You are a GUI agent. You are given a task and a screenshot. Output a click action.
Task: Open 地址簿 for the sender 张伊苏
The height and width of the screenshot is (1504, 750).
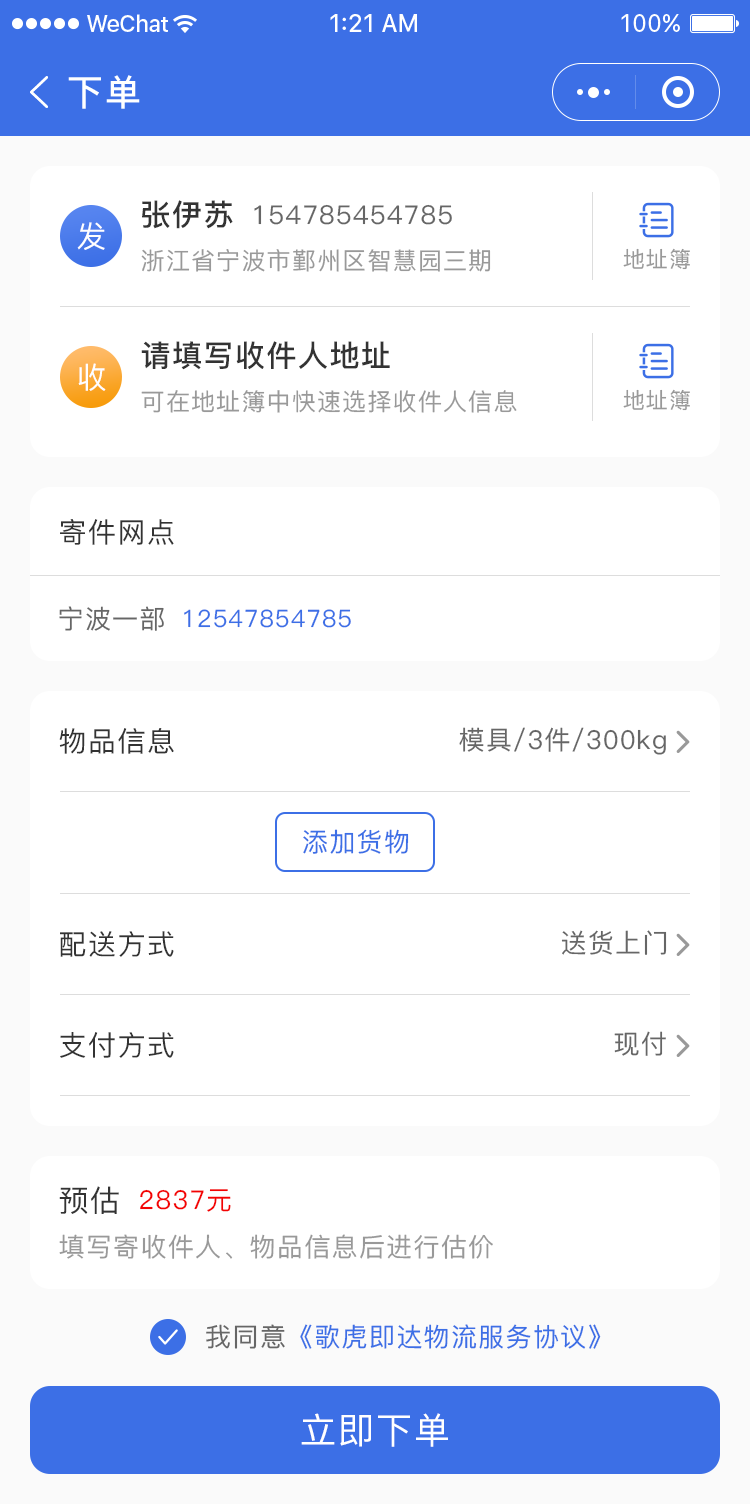coord(656,236)
